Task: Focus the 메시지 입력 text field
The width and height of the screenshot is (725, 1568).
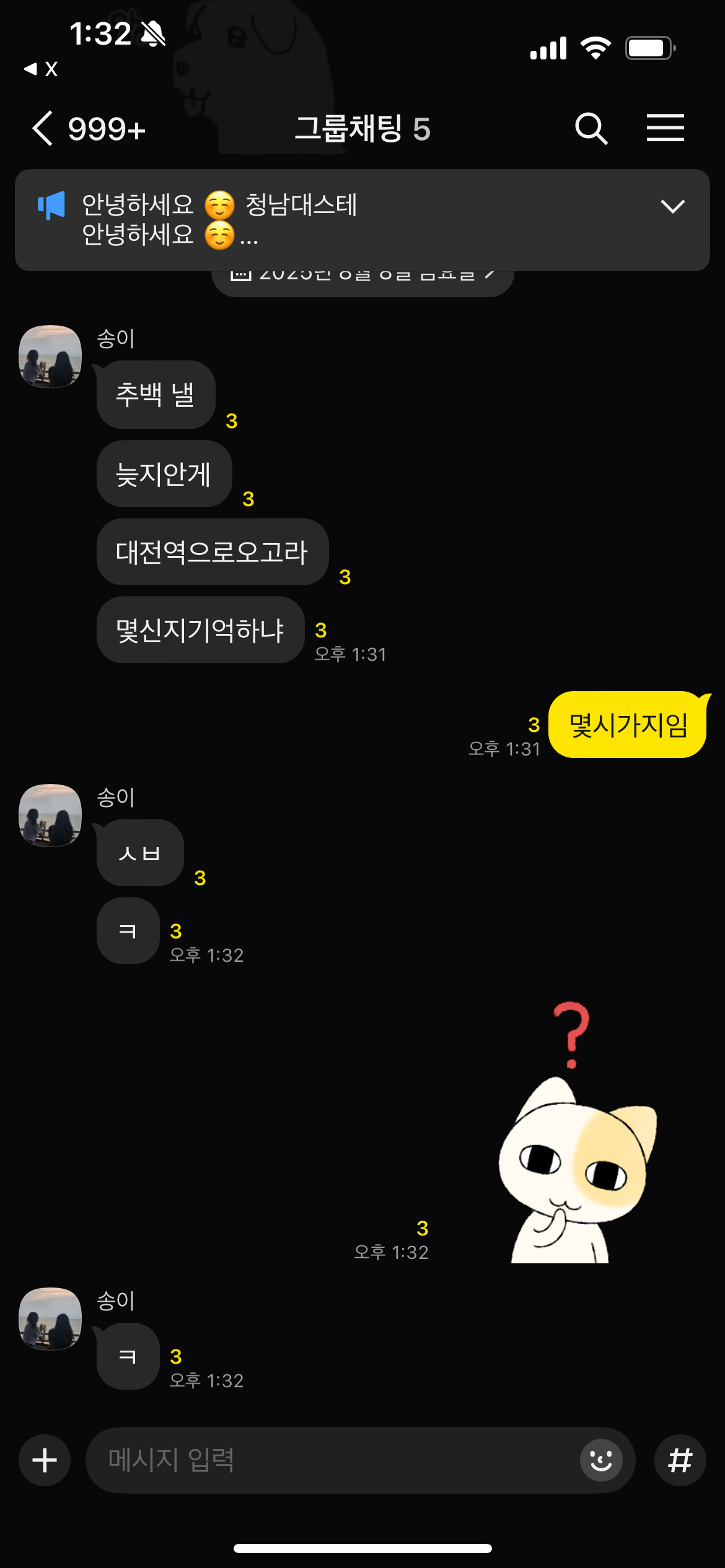Action: tap(335, 1460)
